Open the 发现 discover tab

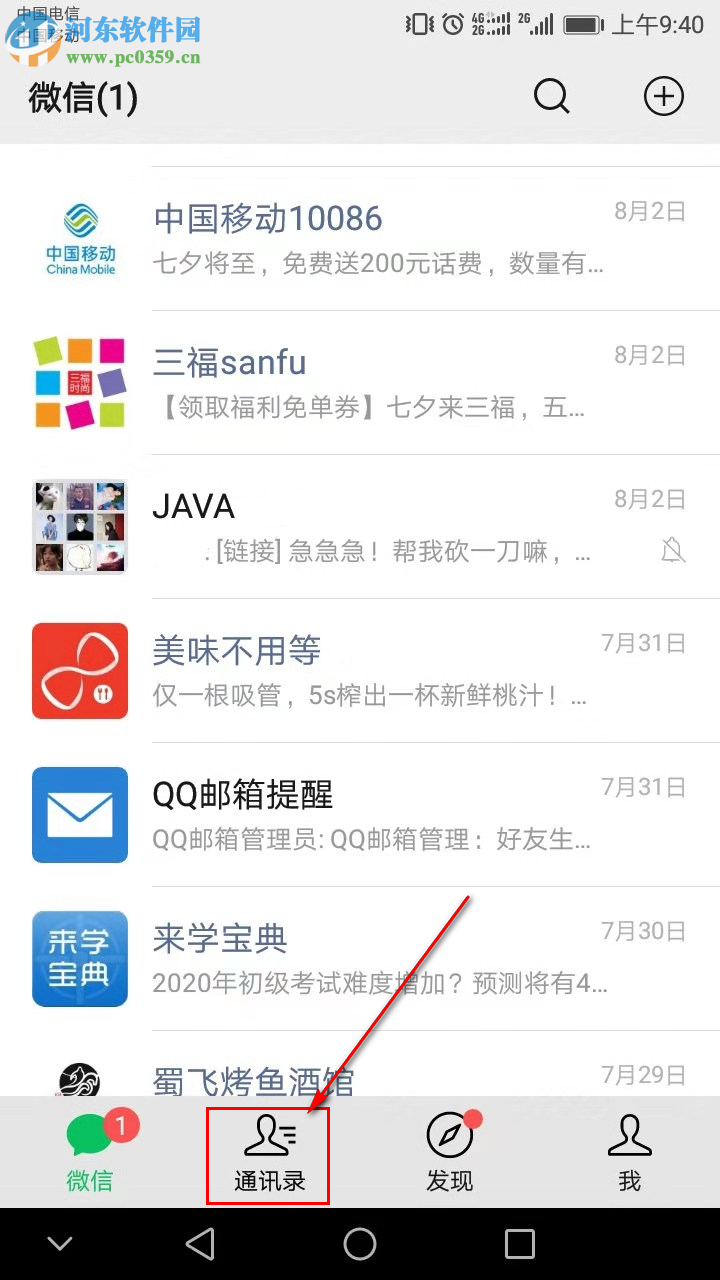click(x=450, y=1155)
